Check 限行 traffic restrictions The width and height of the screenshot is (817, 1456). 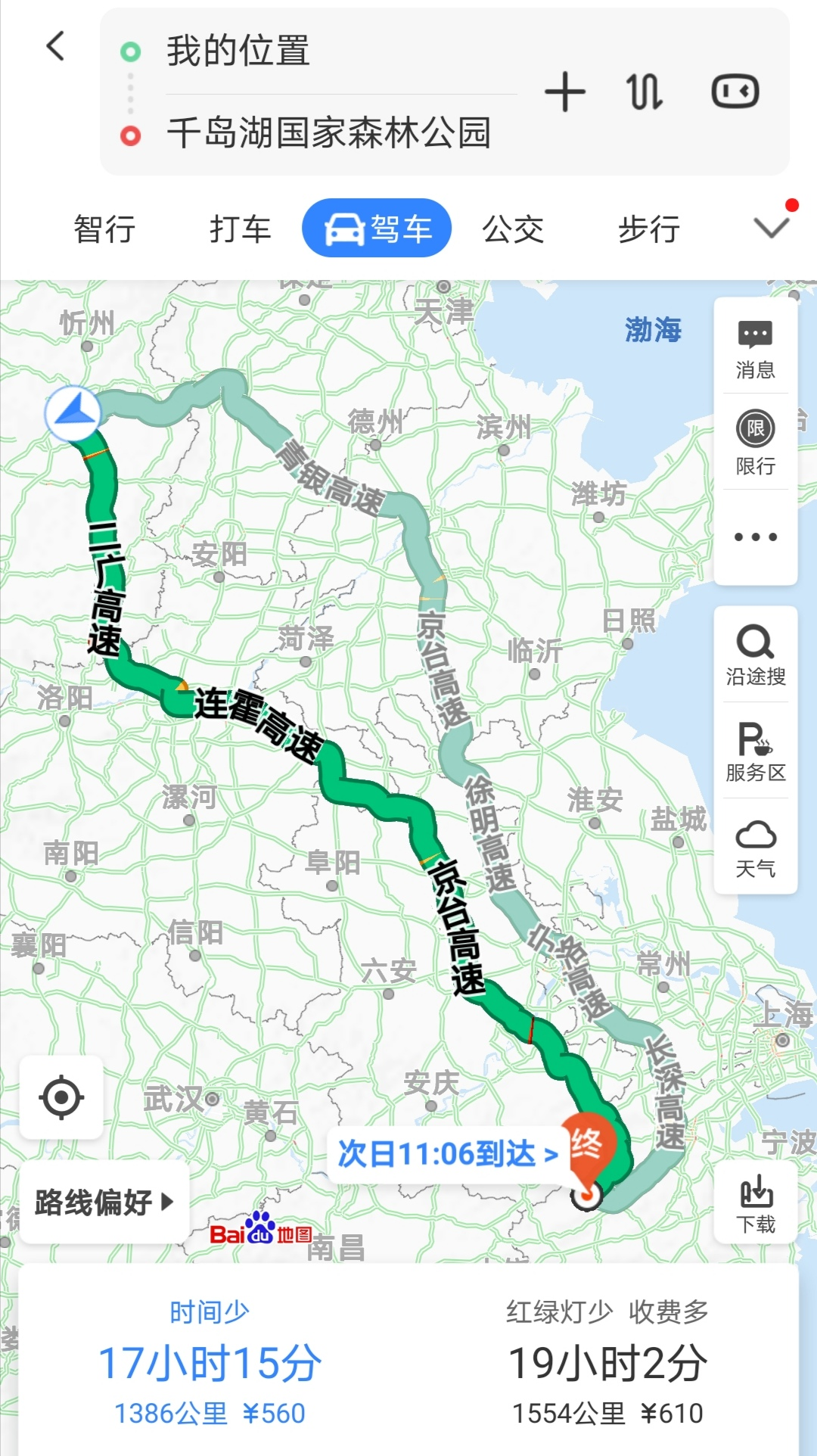[755, 442]
